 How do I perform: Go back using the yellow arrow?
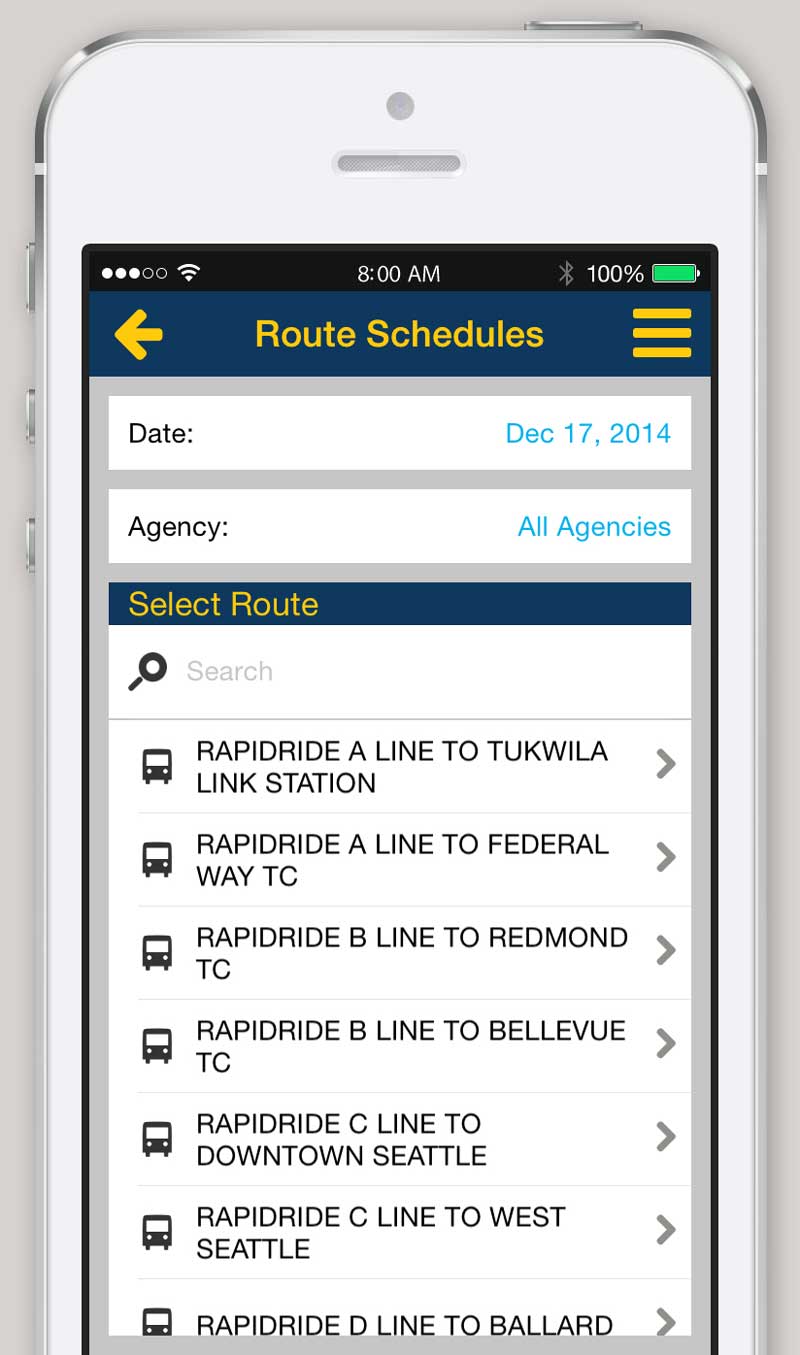click(139, 334)
